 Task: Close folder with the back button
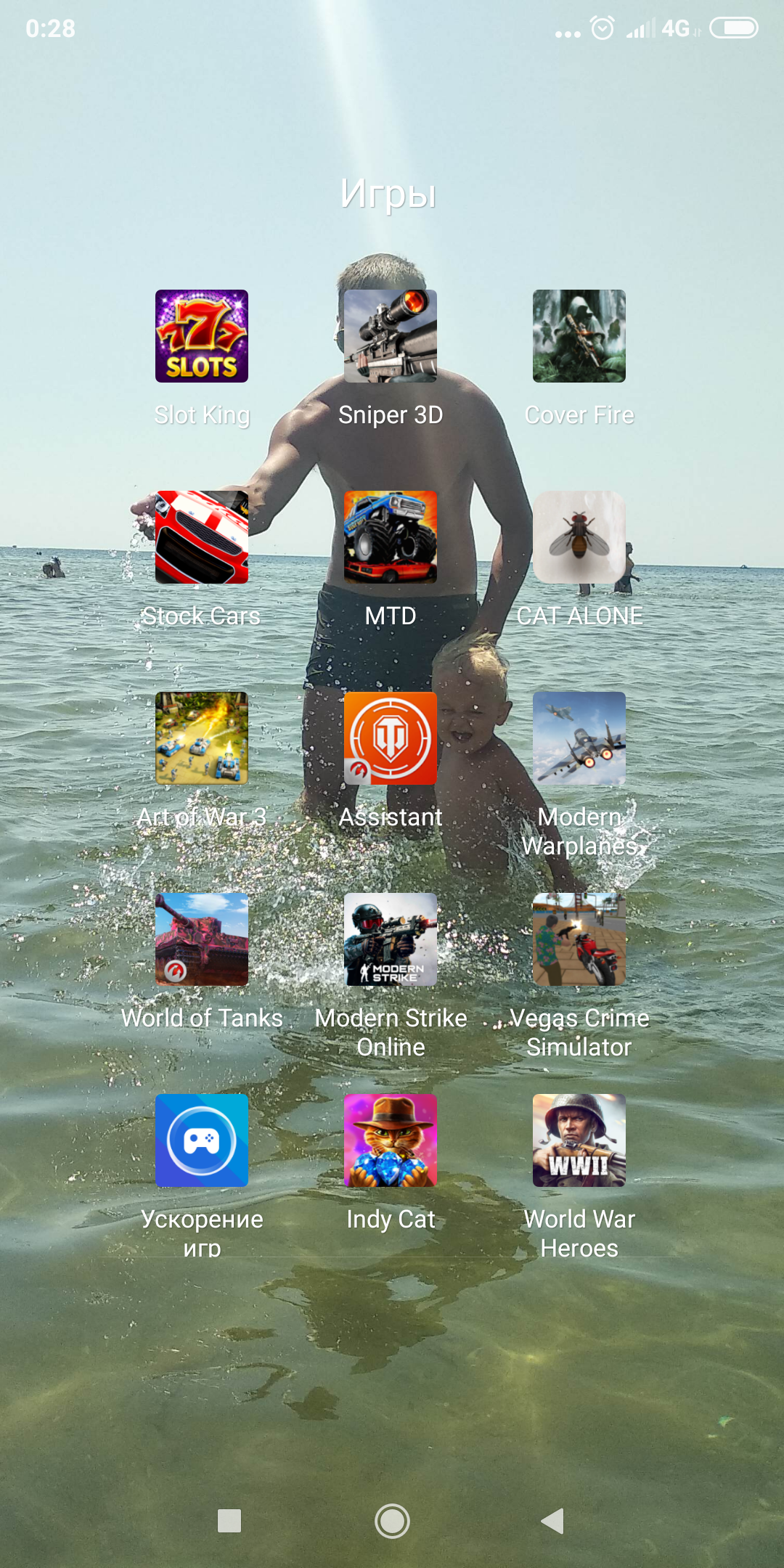click(x=553, y=1521)
